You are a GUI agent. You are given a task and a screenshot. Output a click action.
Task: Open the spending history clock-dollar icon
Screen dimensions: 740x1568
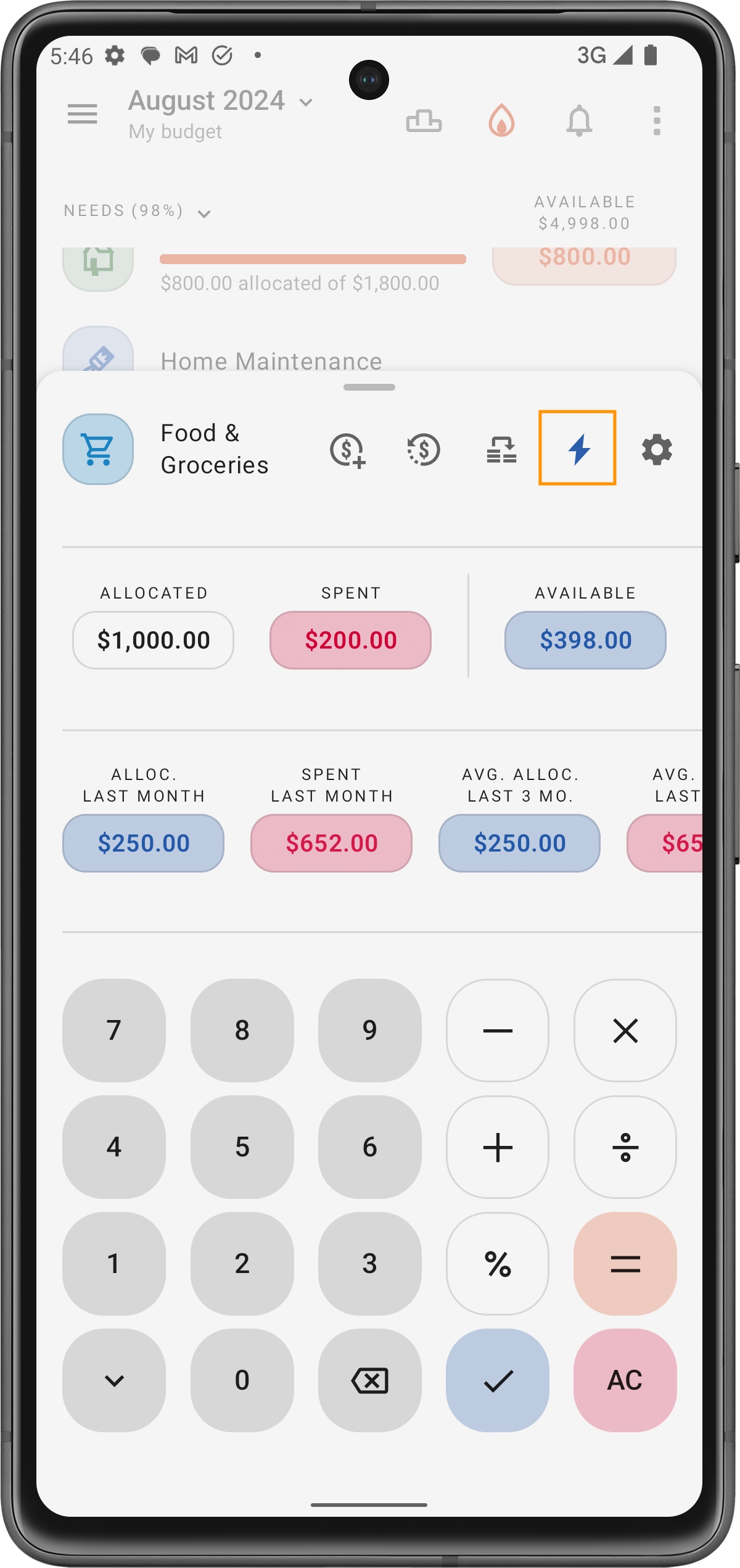424,450
